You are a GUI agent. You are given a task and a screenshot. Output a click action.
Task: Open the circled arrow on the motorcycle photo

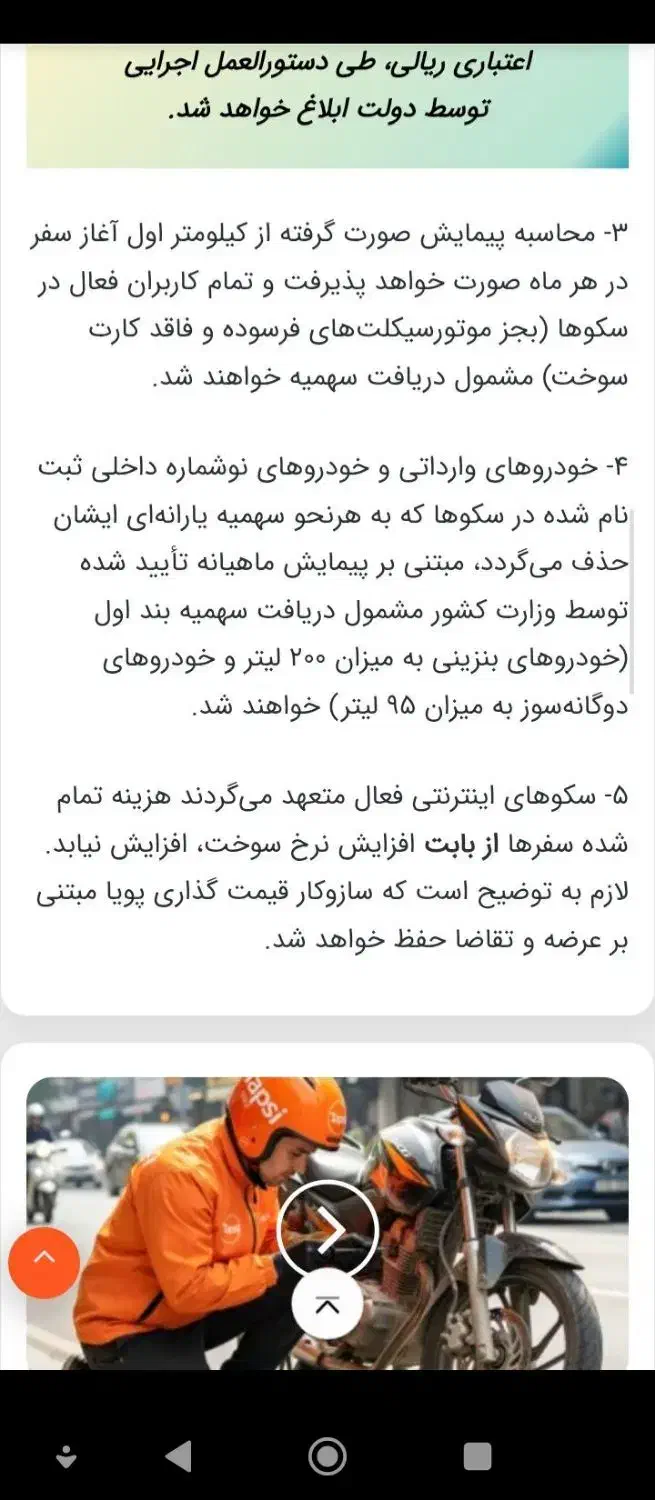pos(327,1229)
